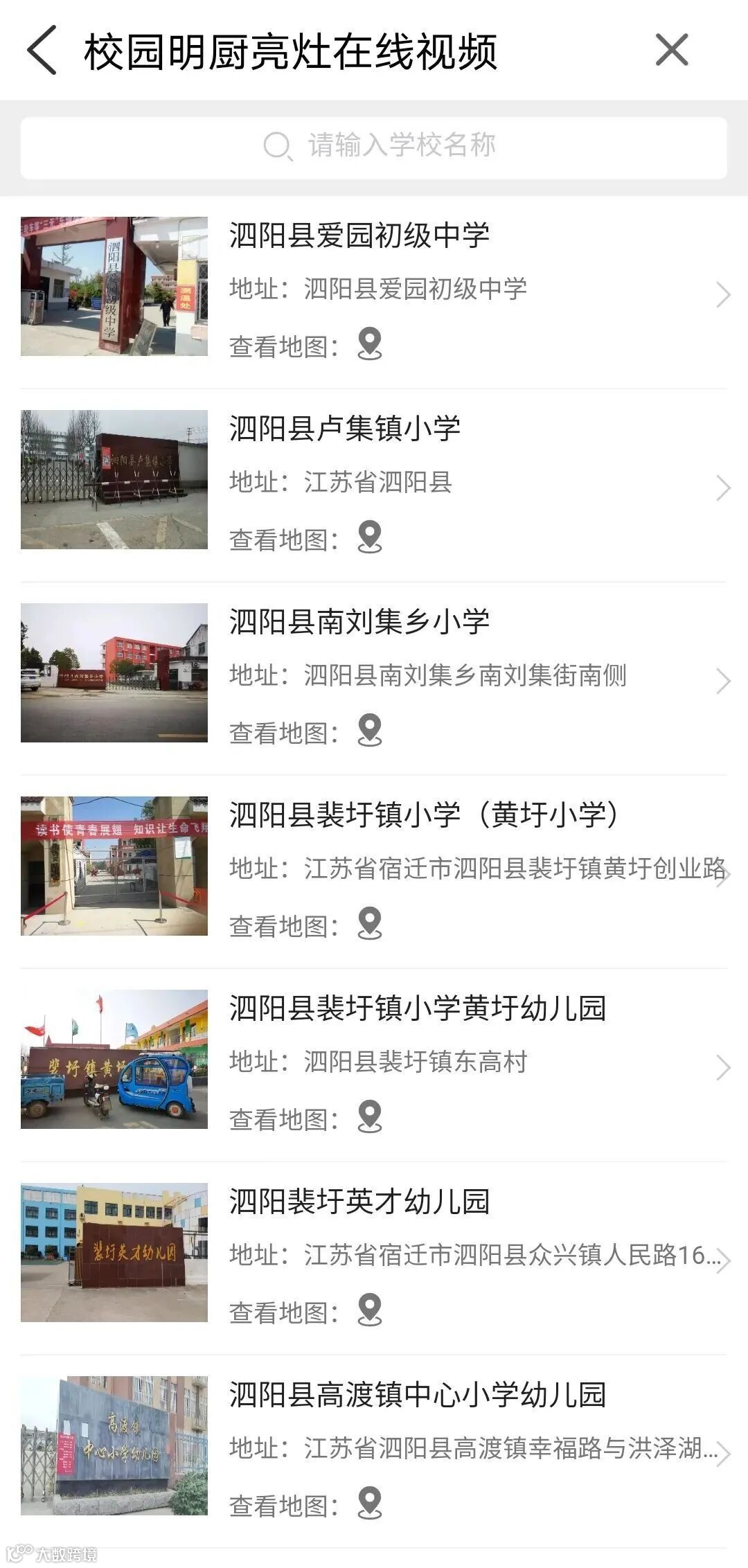Open 泗阳县裴圩镇小学（黄圩小学）entry
Viewport: 748px width, 1568px height.
click(x=424, y=815)
